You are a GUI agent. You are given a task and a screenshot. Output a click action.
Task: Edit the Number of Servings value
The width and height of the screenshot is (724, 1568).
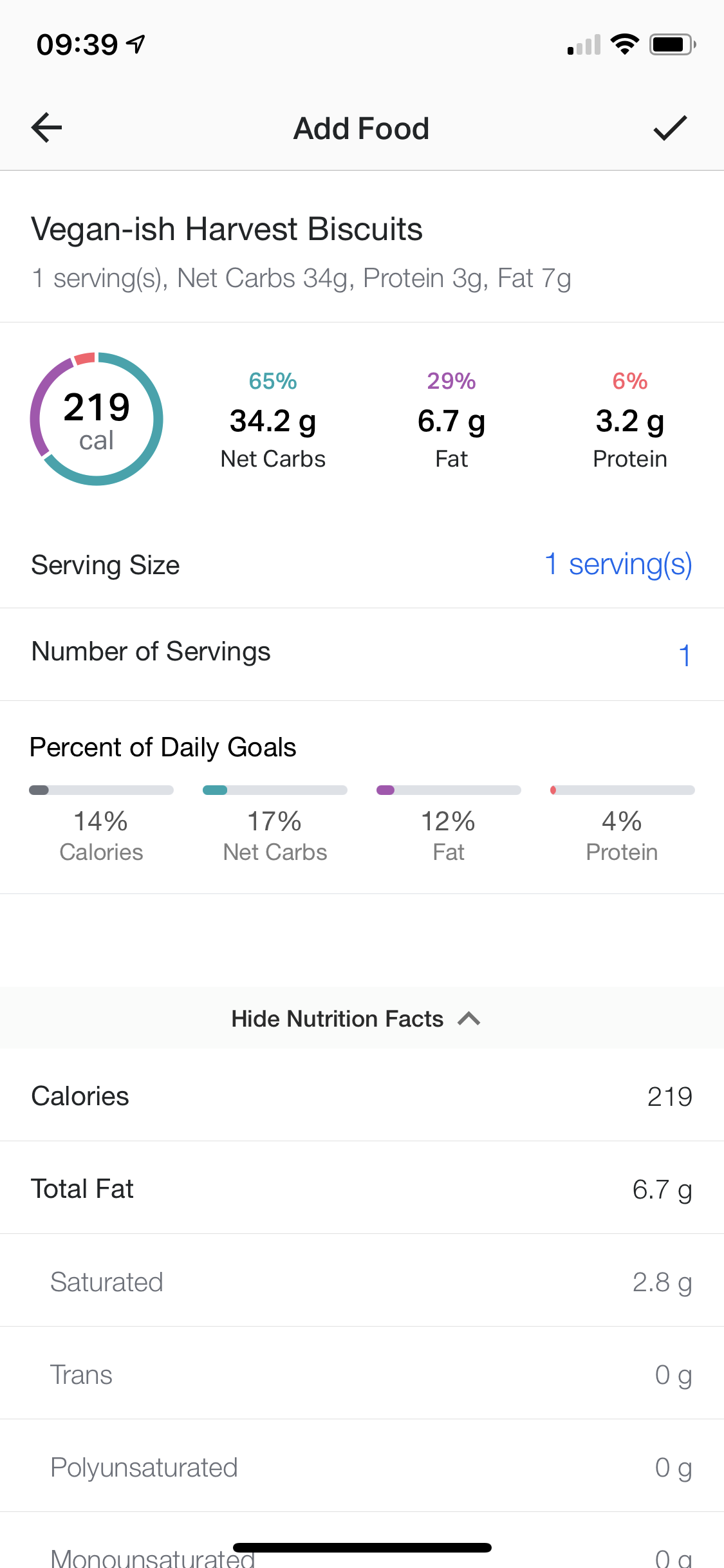click(x=684, y=655)
